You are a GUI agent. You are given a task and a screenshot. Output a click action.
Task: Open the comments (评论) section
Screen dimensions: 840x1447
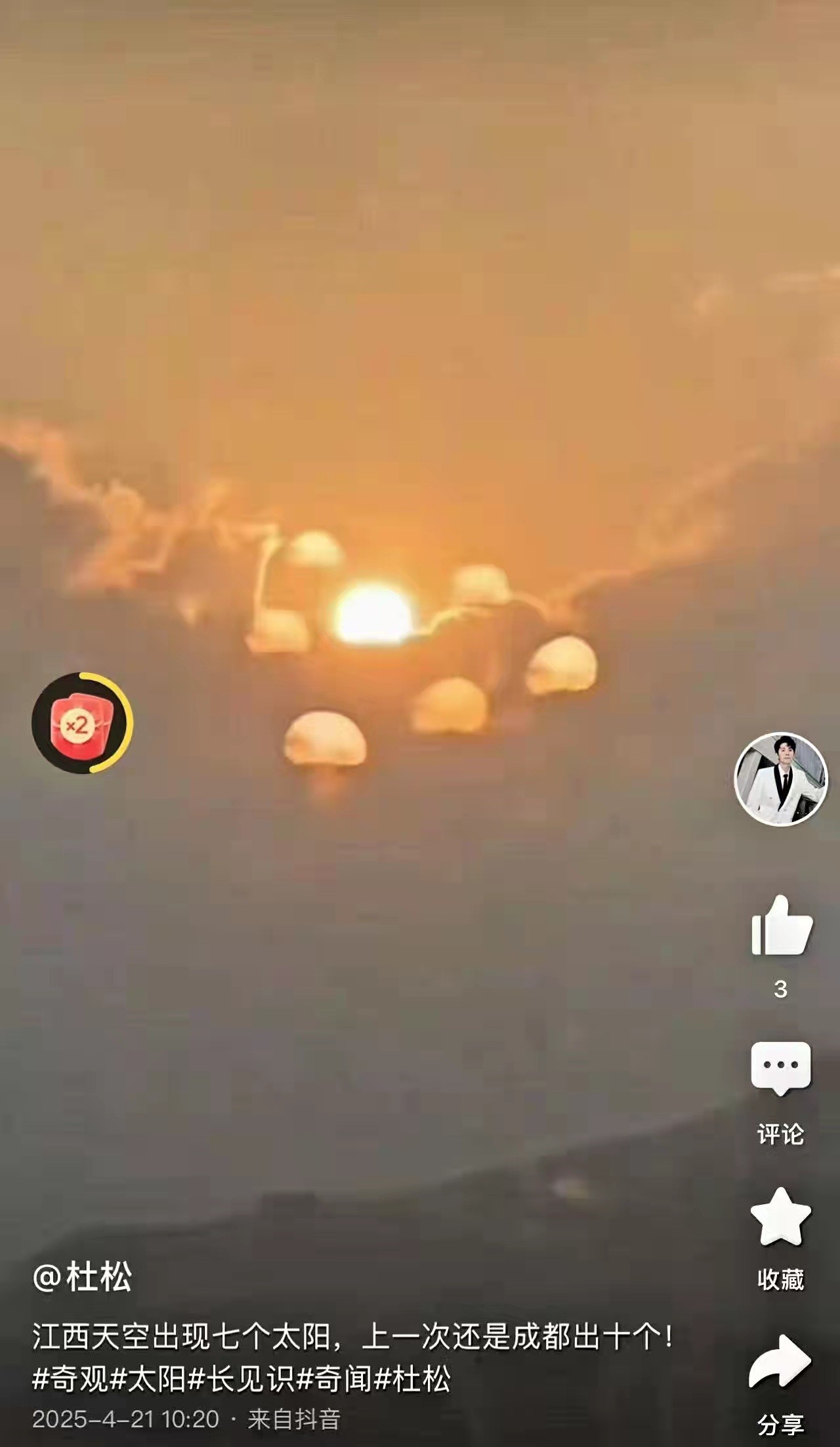(780, 1068)
